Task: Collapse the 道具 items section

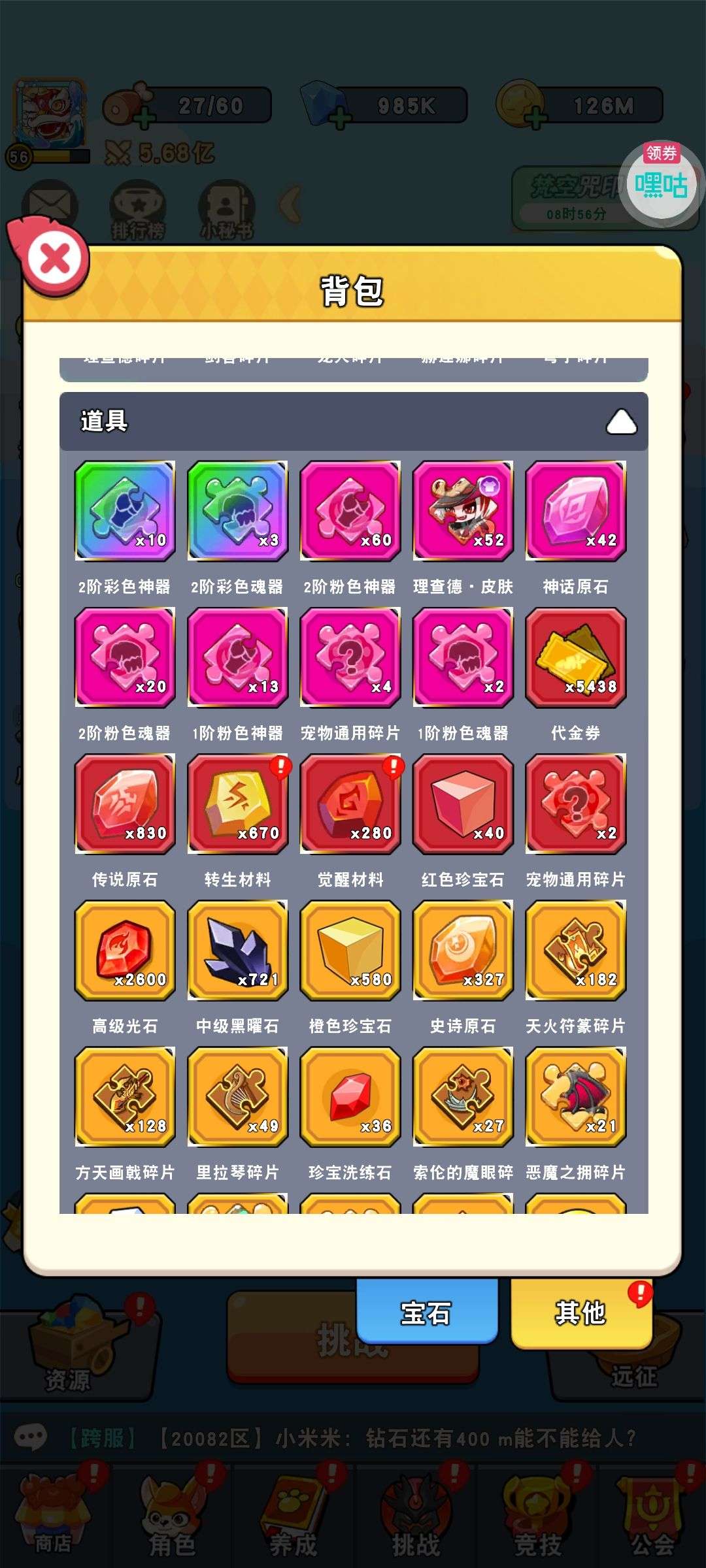Action: [621, 422]
